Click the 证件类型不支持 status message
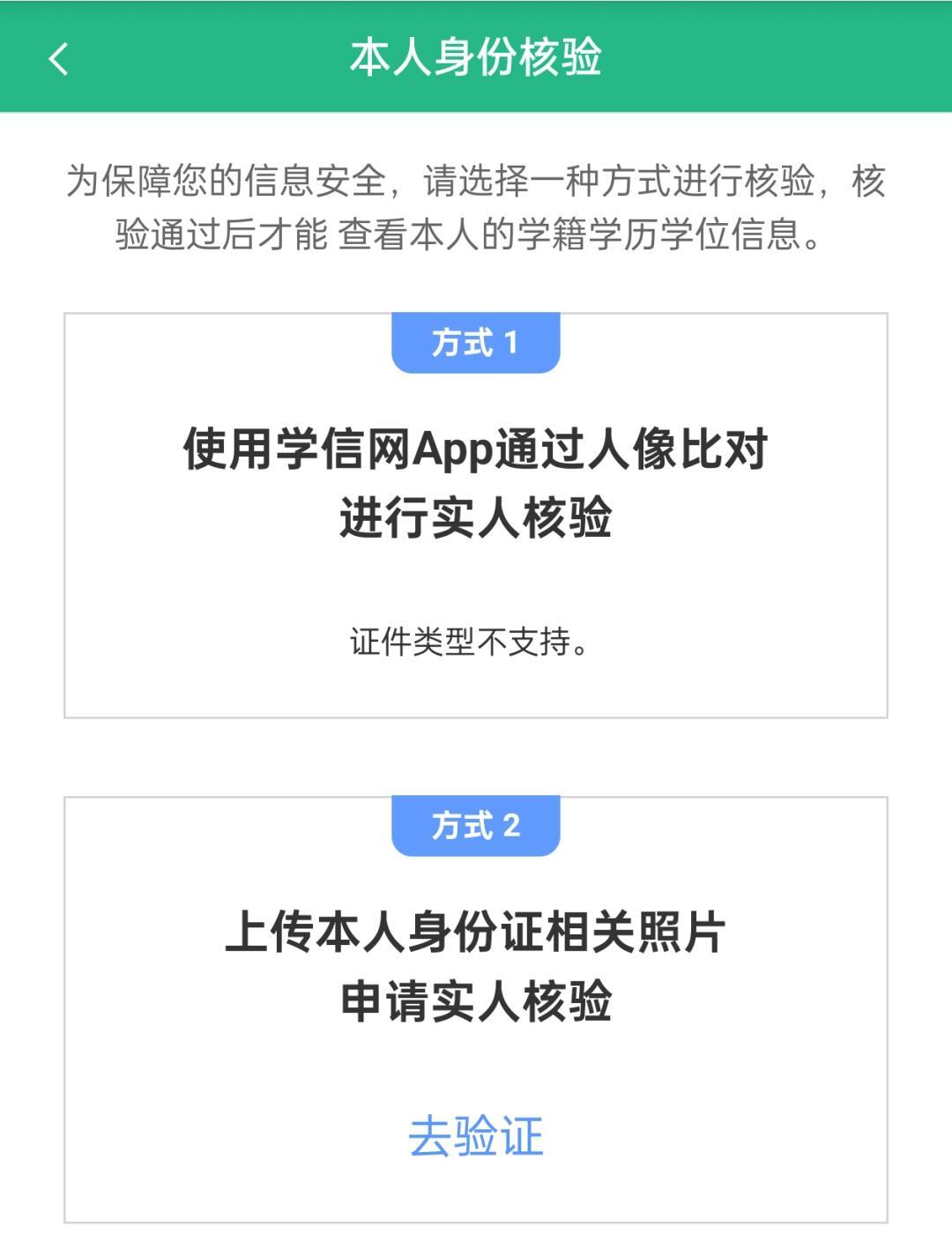This screenshot has height=1242, width=952. [476, 639]
